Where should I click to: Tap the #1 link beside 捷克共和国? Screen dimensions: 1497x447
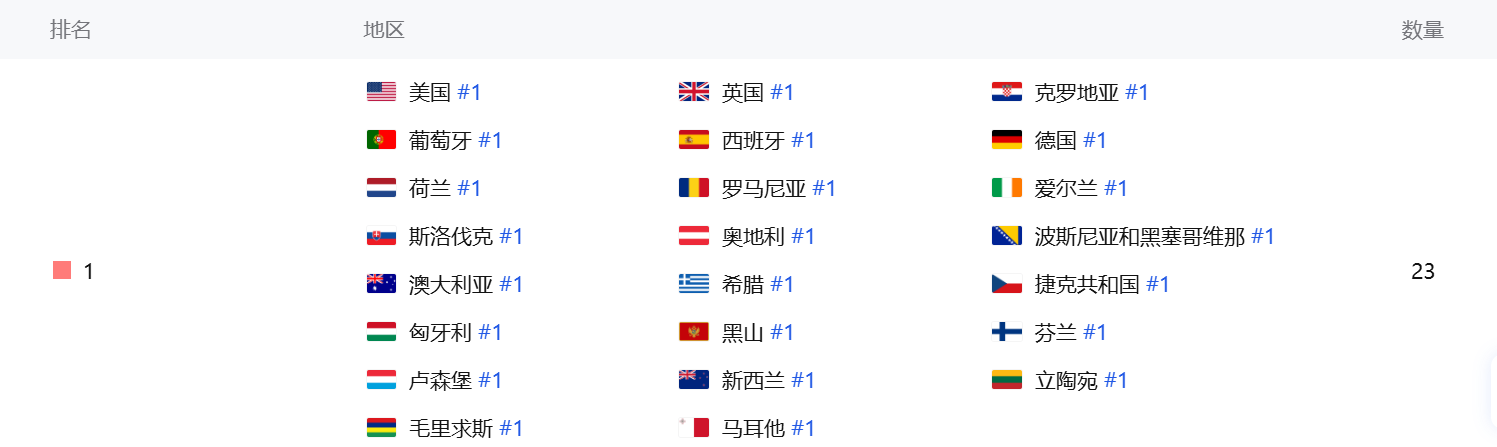(x=1158, y=284)
